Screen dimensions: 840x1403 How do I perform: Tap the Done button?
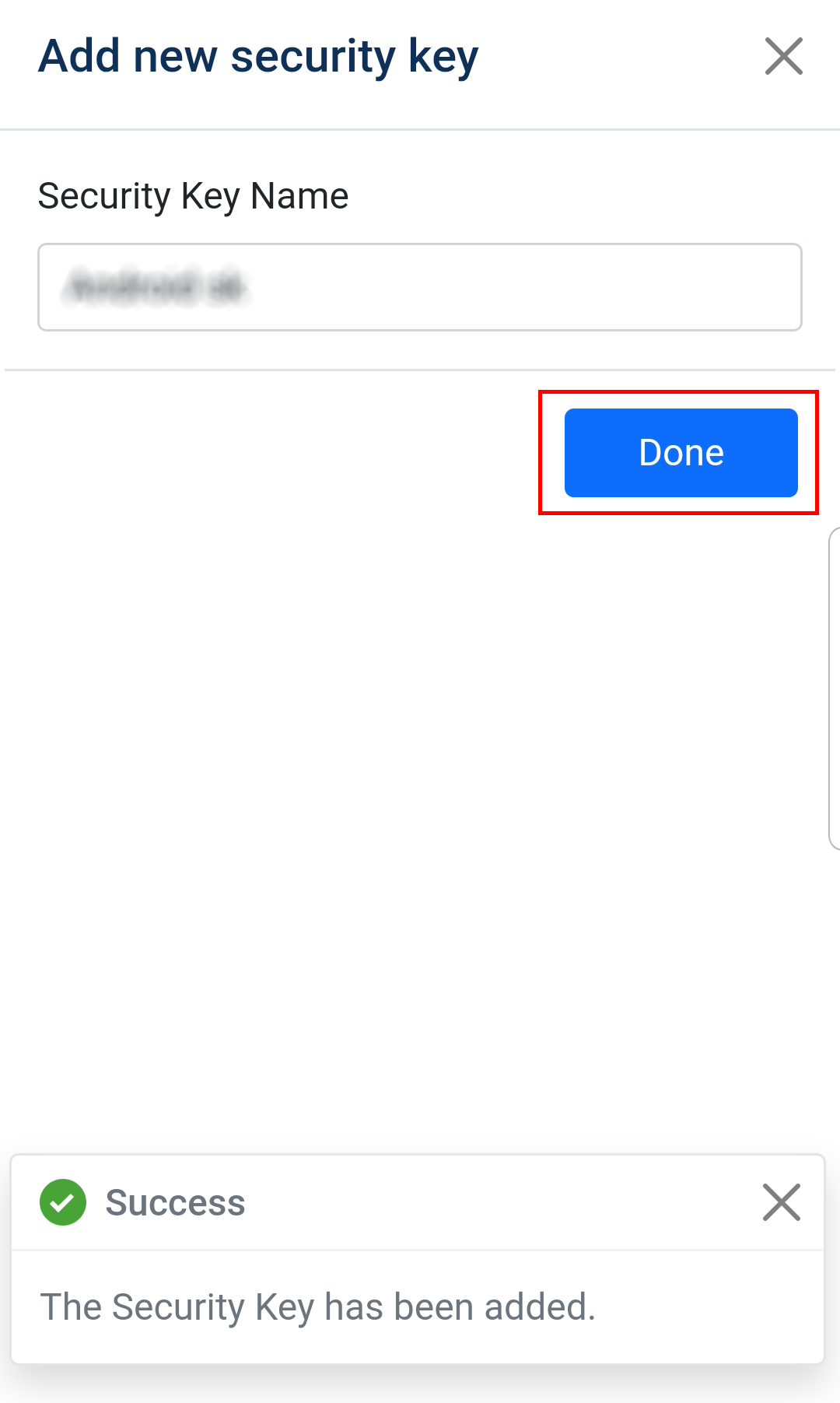click(681, 453)
